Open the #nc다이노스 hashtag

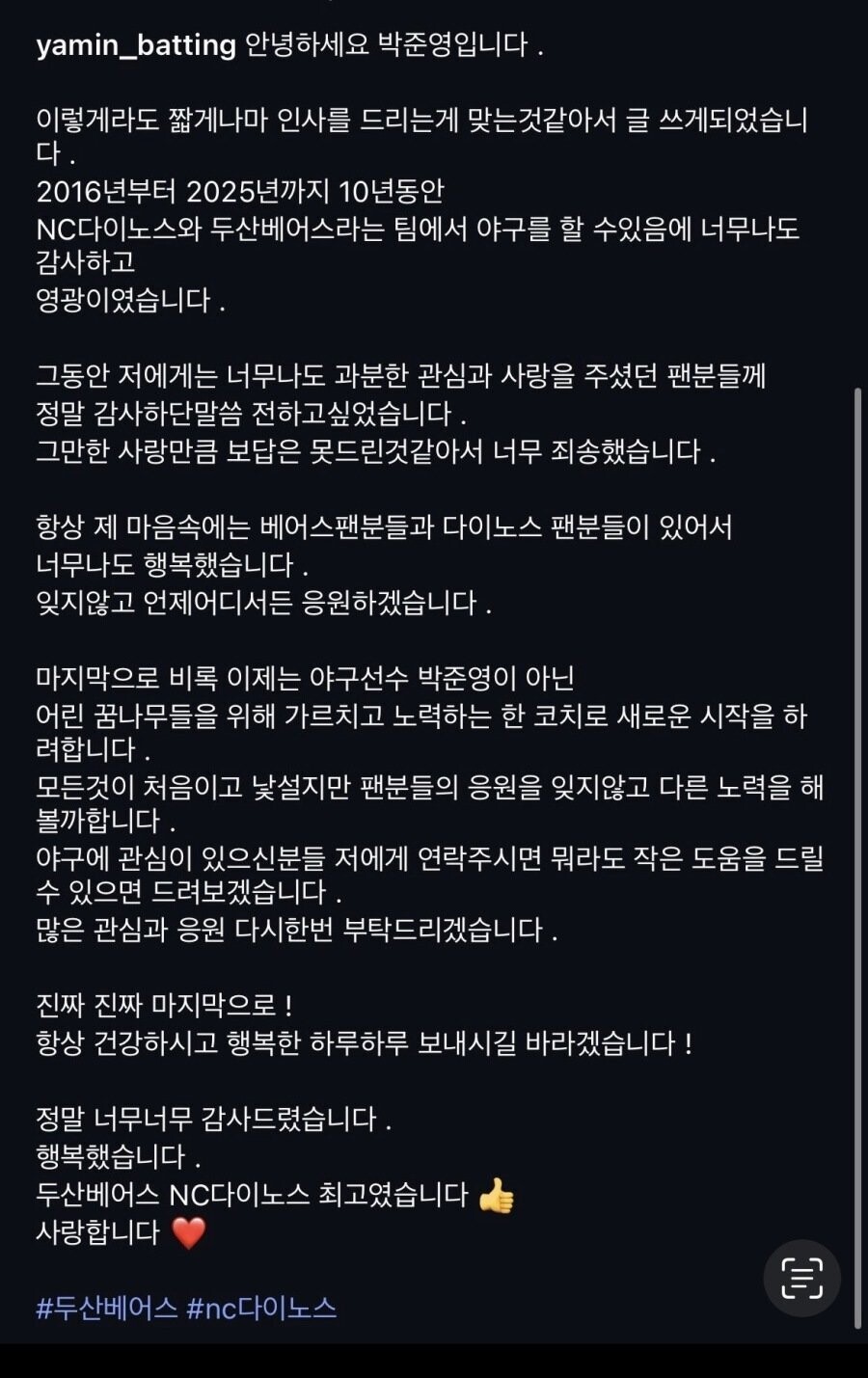261,1308
